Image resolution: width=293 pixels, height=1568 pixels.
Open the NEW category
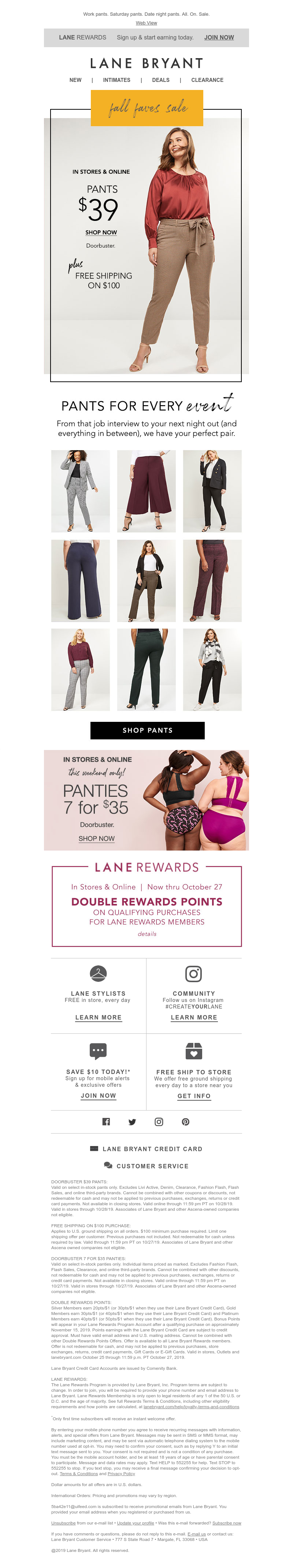(x=75, y=80)
